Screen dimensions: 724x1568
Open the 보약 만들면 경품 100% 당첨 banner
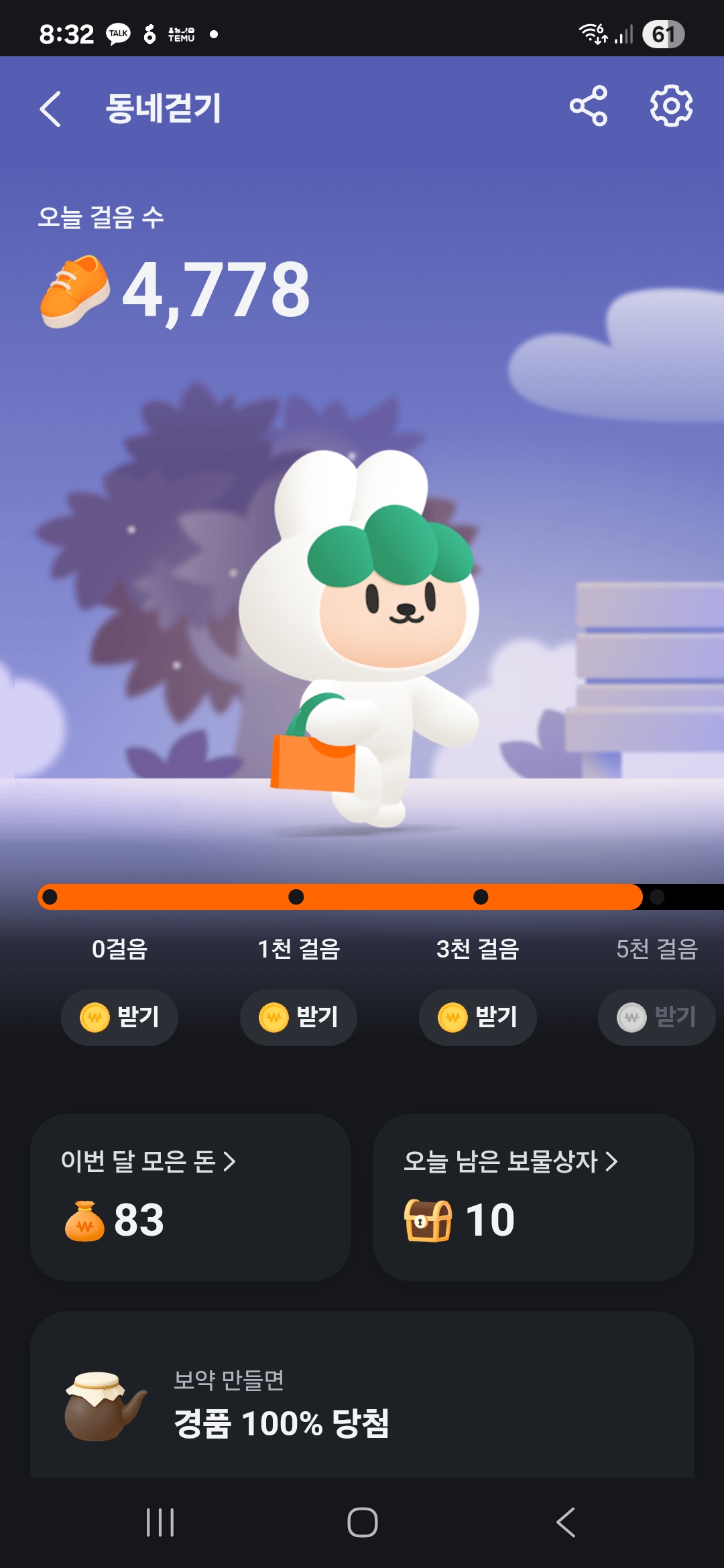362,1400
